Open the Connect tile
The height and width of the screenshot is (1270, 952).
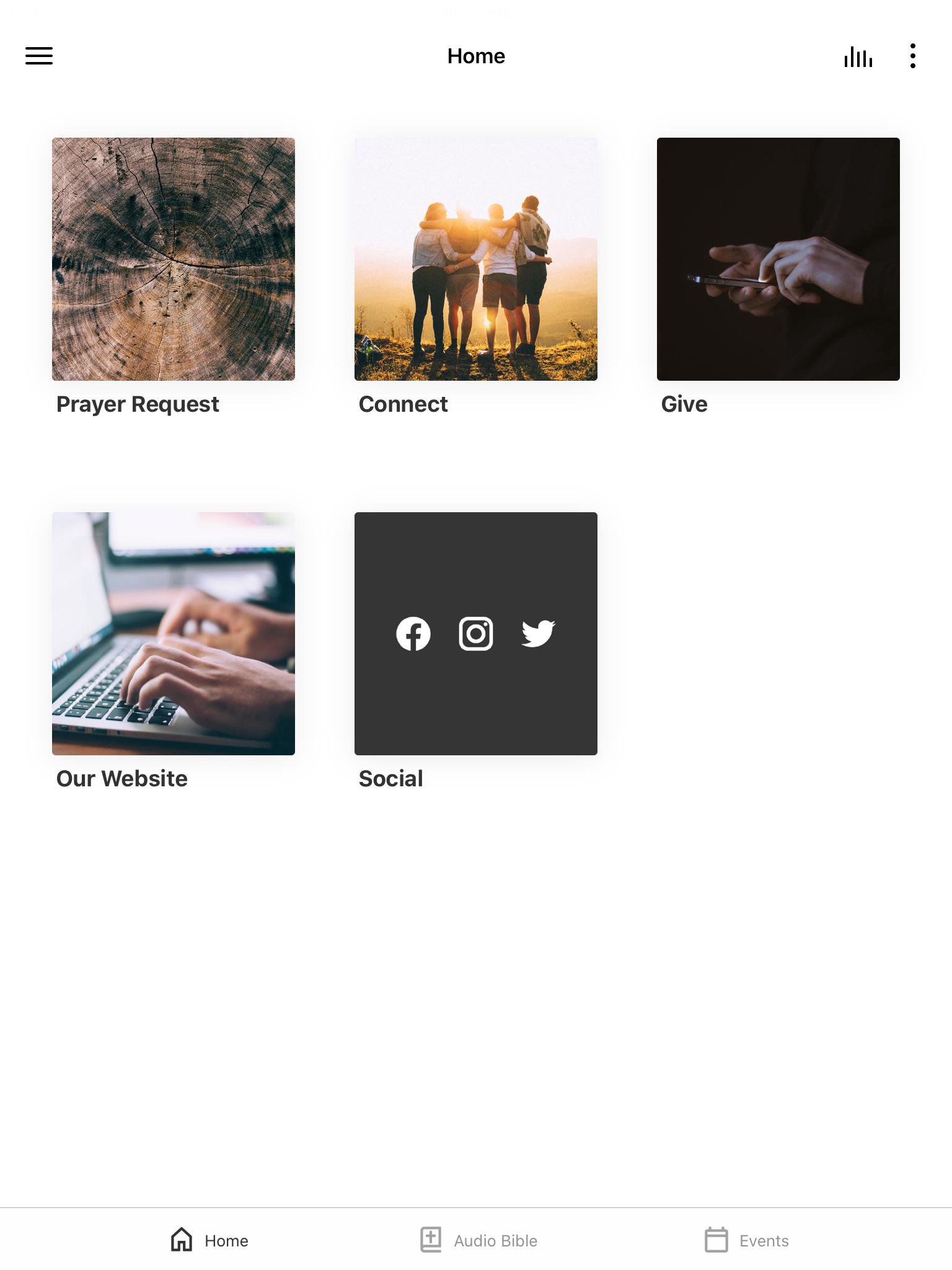(x=475, y=259)
